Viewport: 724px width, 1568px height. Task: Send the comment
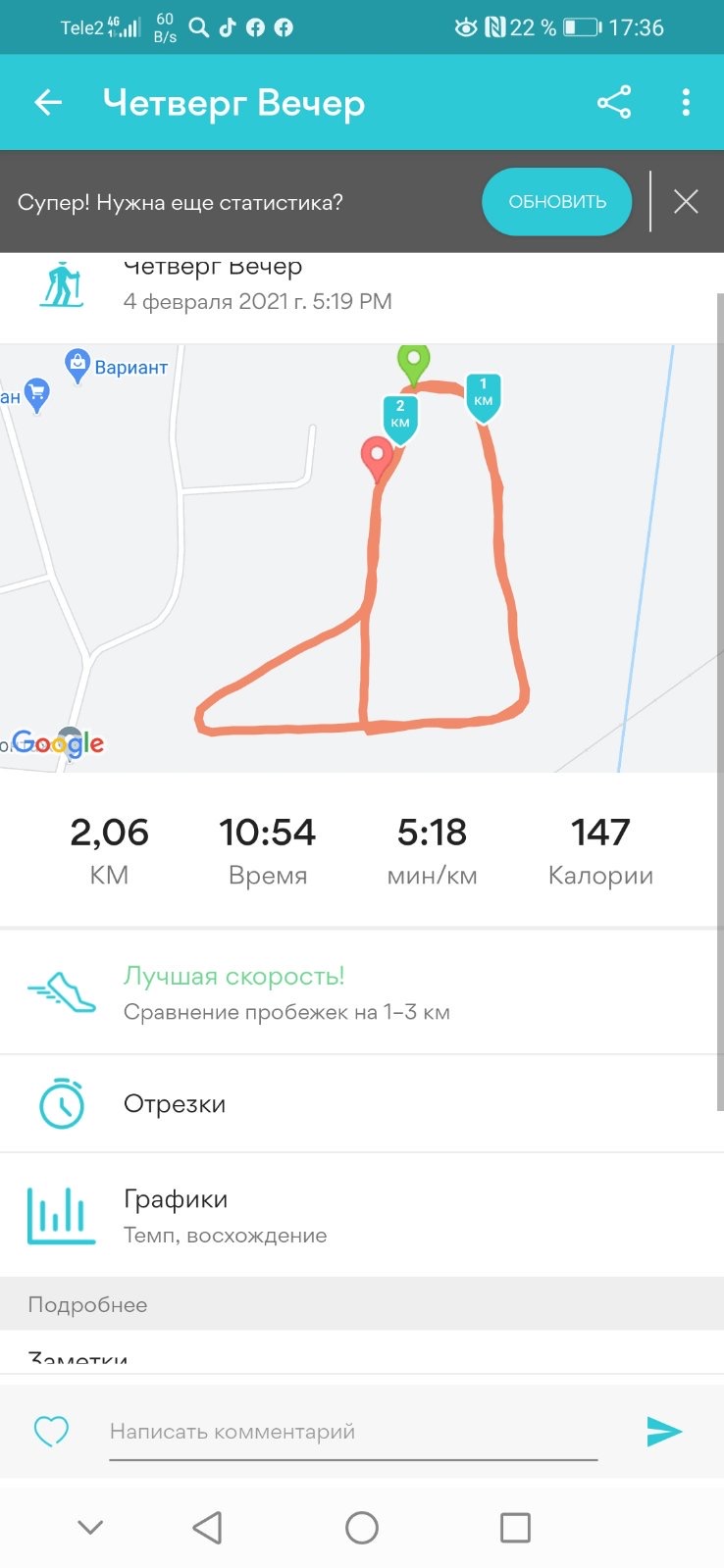tap(664, 1432)
